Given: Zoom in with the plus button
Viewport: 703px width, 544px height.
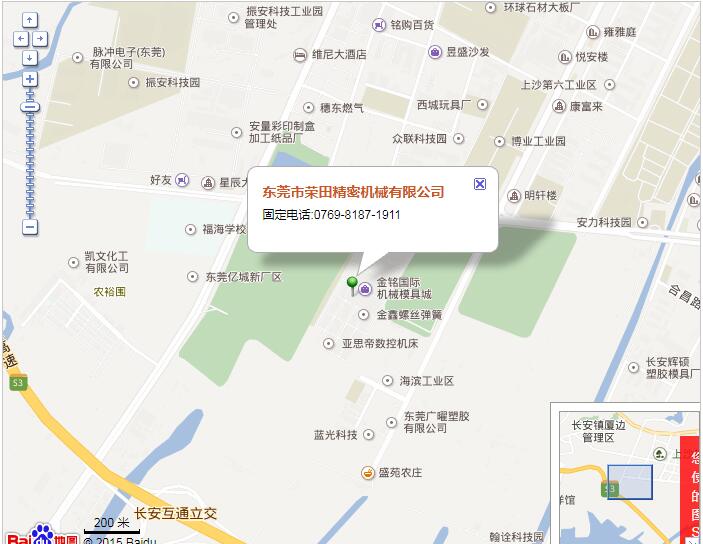Looking at the screenshot, I should [30, 79].
